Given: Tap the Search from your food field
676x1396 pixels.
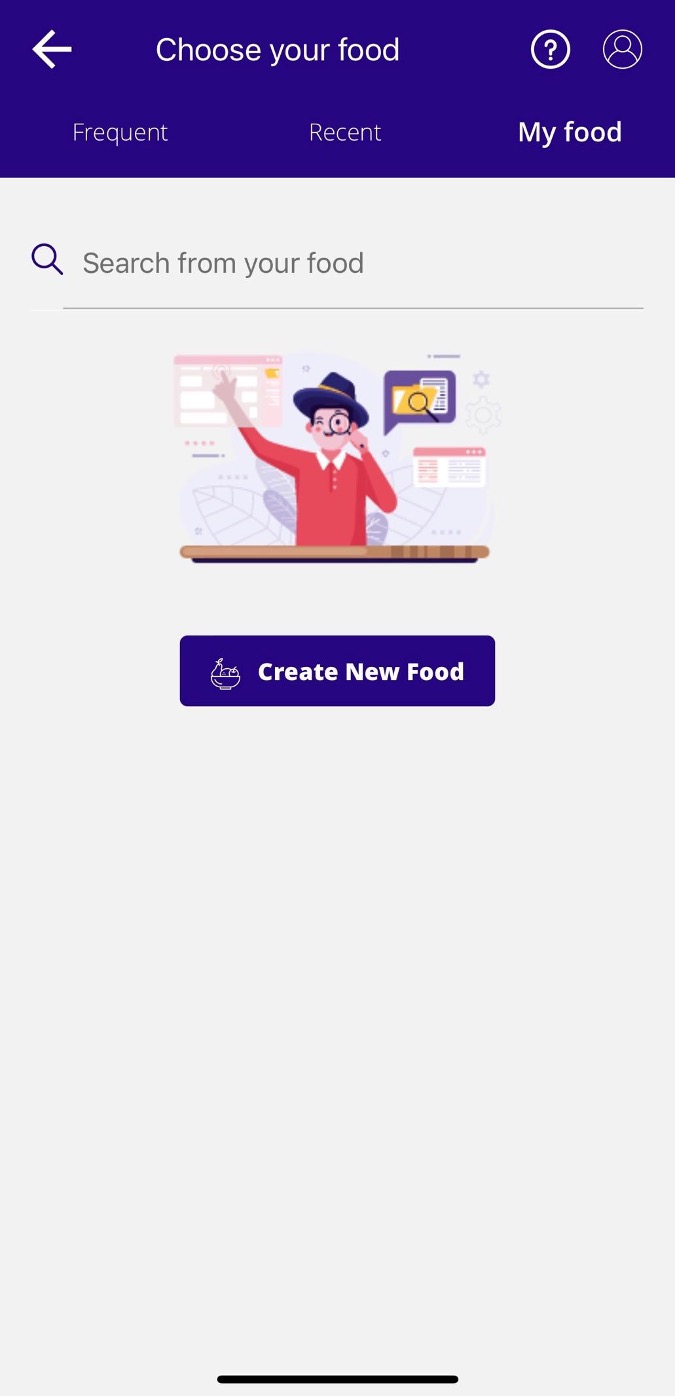Looking at the screenshot, I should coord(350,263).
